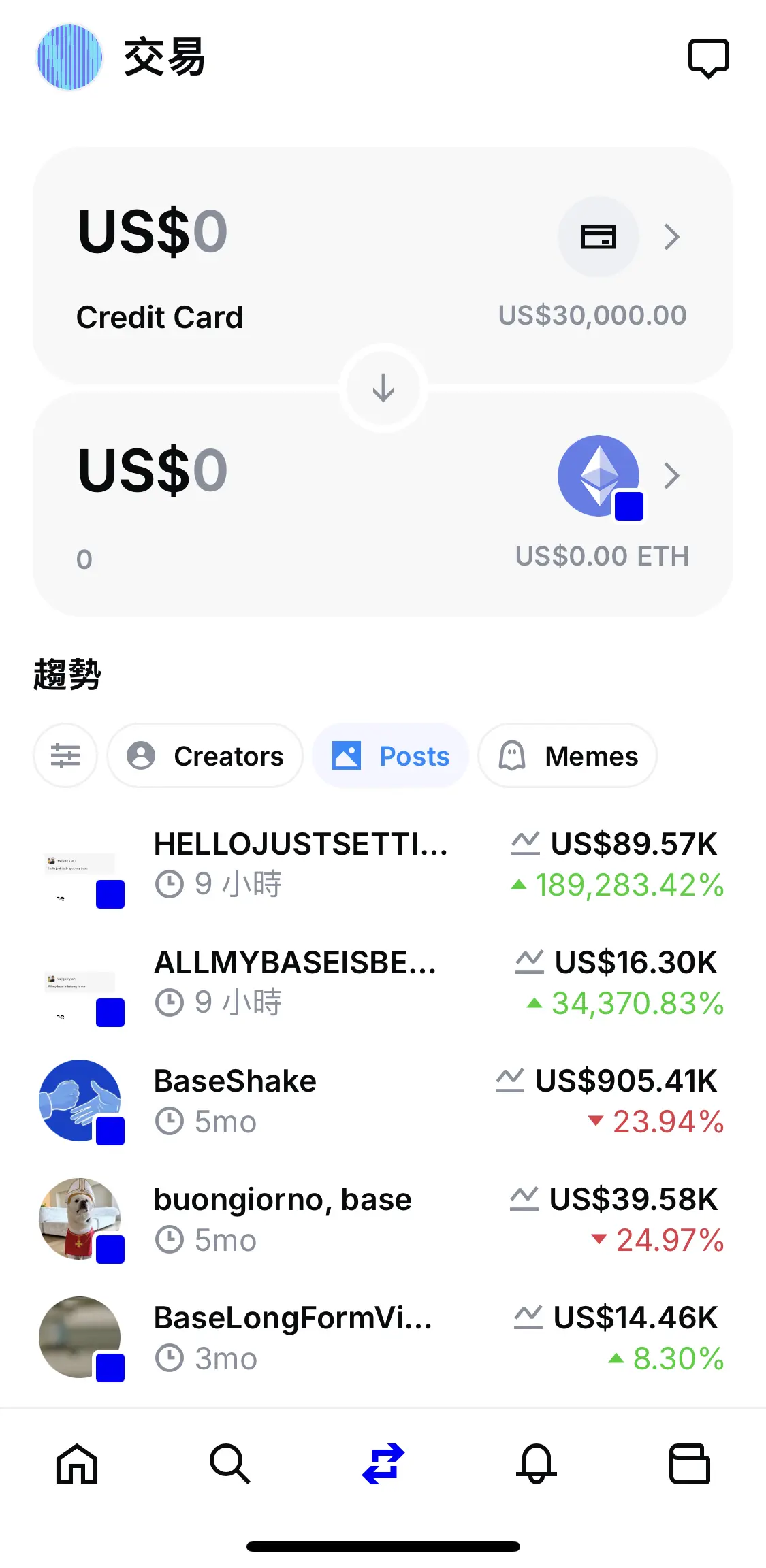Viewport: 766px width, 1568px height.
Task: Change the Credit Card payment method
Action: tap(618, 237)
